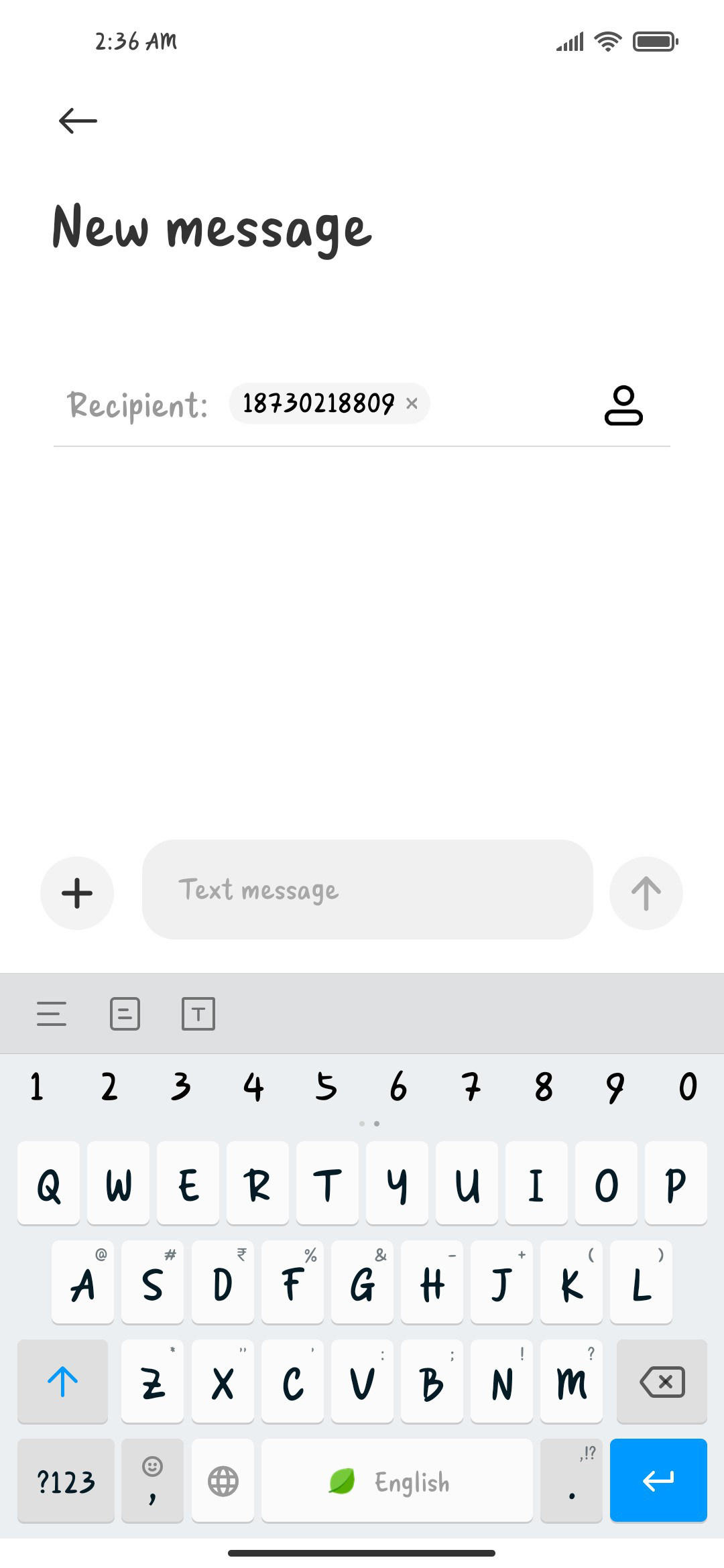Open the keyboard clipboard icon

coord(125,1014)
